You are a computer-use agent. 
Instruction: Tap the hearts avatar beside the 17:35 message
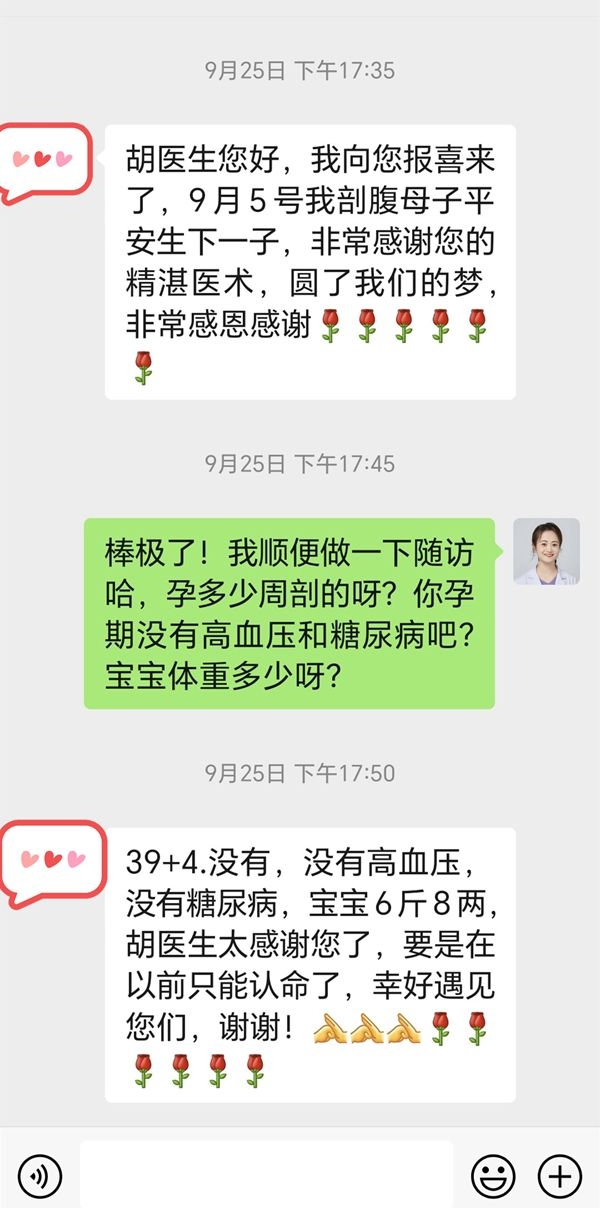click(45, 160)
